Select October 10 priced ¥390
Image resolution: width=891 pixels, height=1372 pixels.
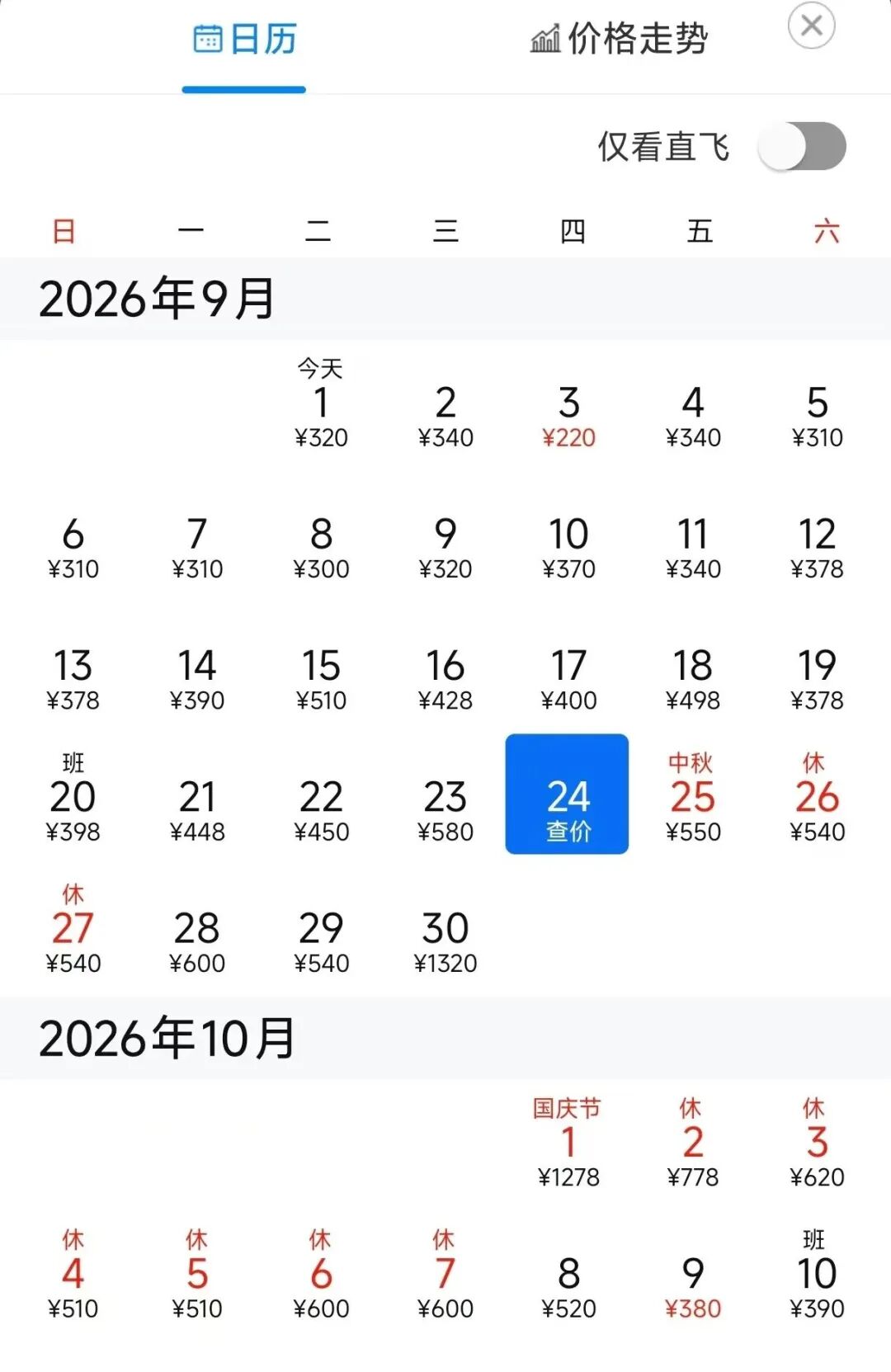click(x=817, y=1275)
